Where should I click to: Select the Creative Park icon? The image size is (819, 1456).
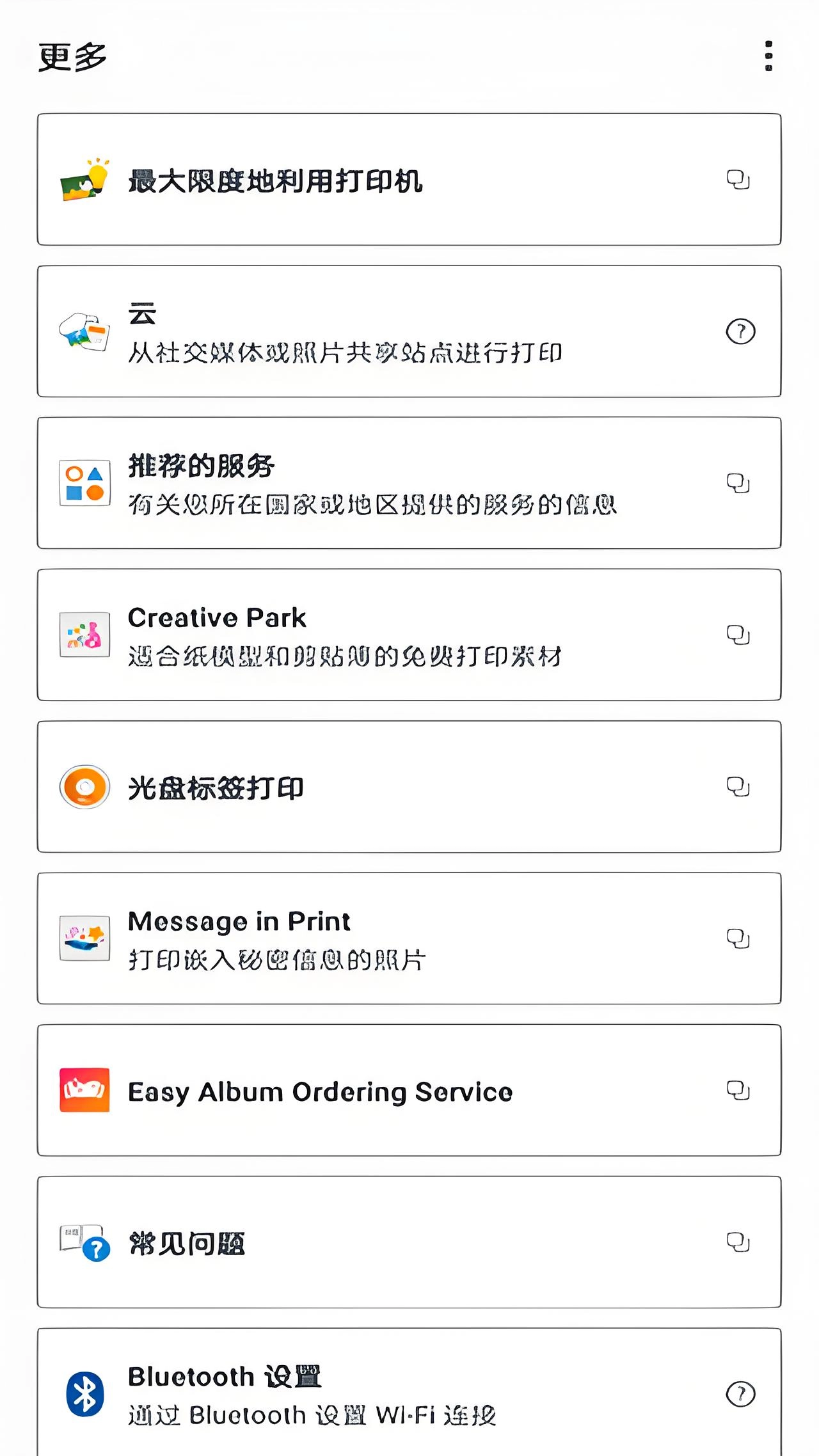tap(84, 635)
